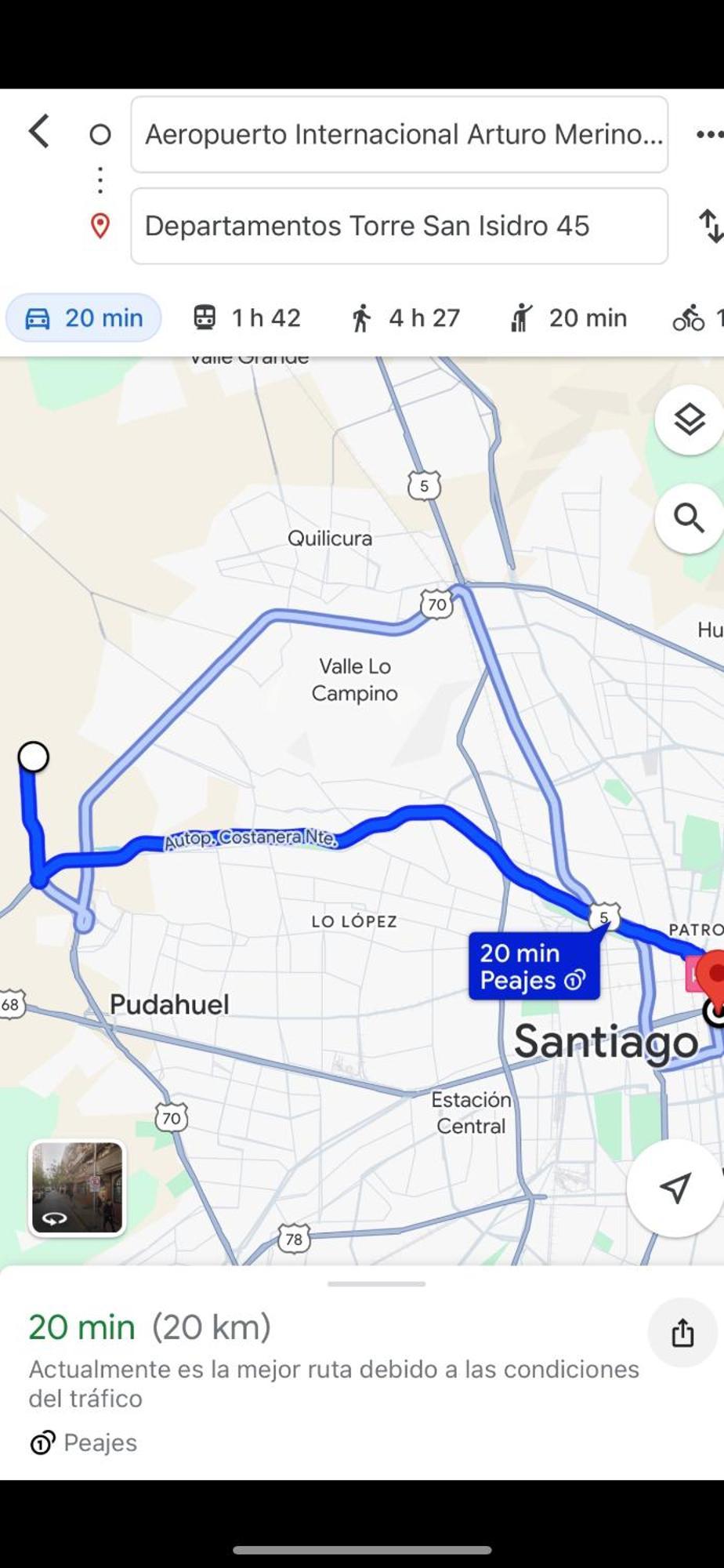Switch to transit mode 1 h 42
This screenshot has width=724, height=1568.
(247, 318)
